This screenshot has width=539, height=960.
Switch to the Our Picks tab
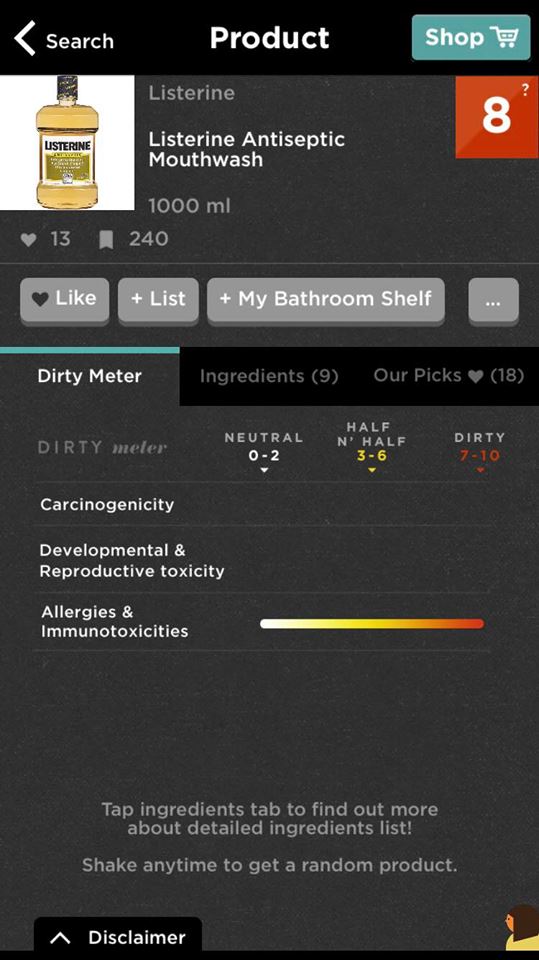click(448, 376)
